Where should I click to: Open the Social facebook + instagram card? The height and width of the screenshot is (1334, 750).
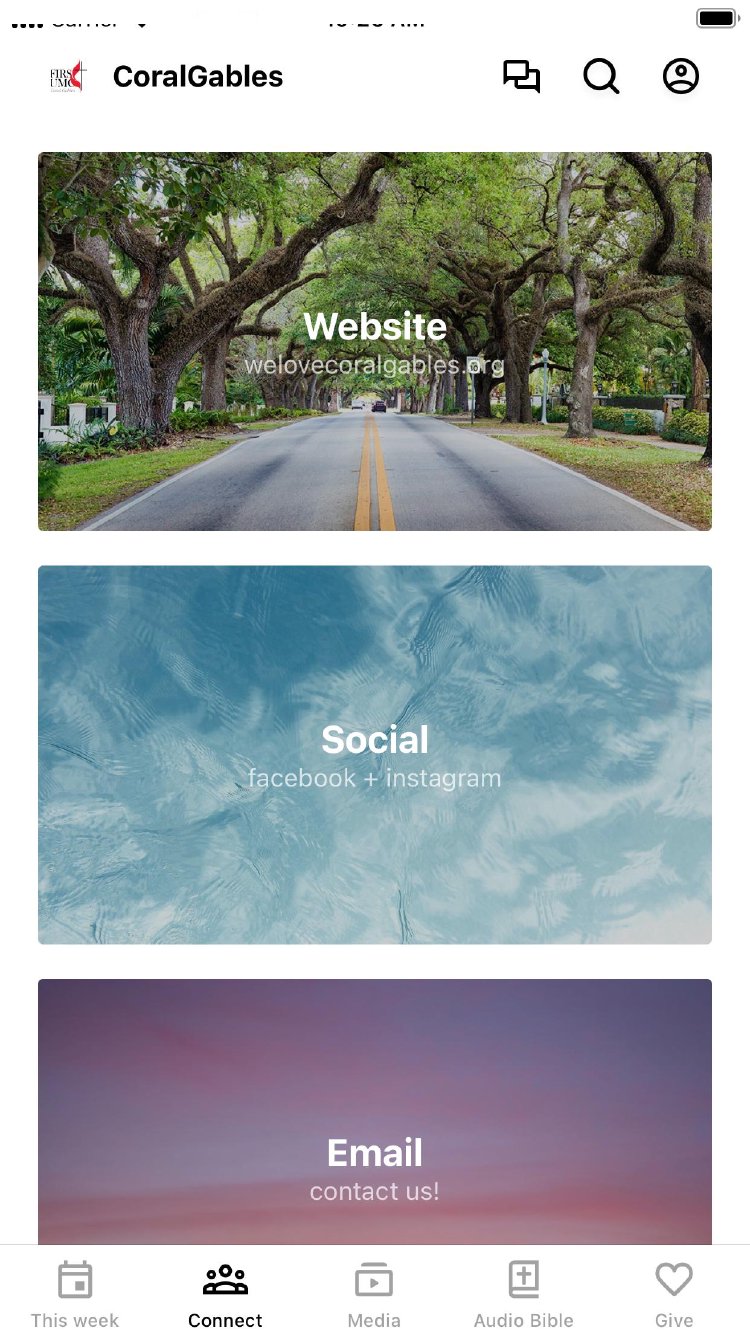point(375,754)
